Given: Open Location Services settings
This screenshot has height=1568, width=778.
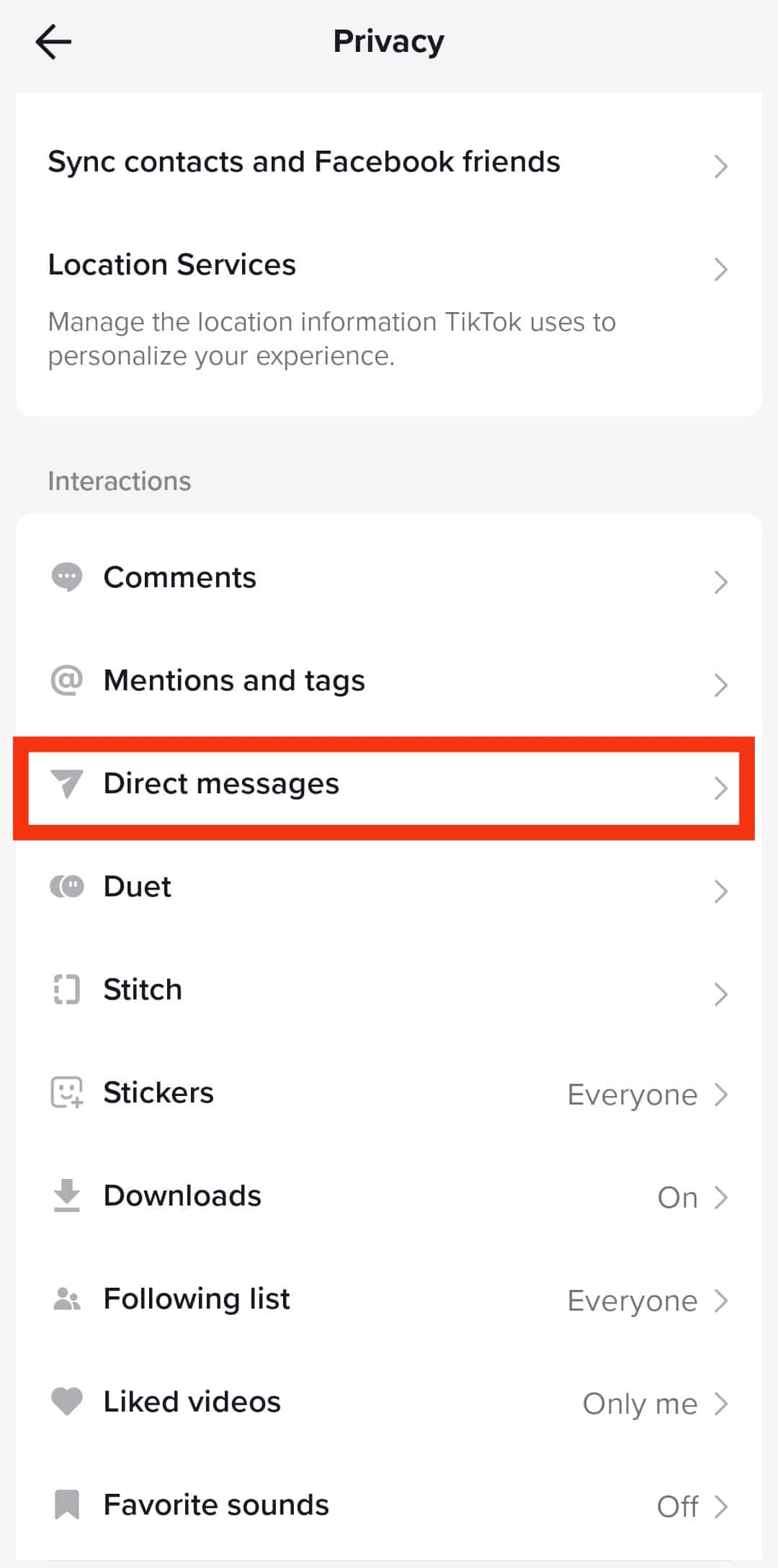Looking at the screenshot, I should [x=388, y=266].
